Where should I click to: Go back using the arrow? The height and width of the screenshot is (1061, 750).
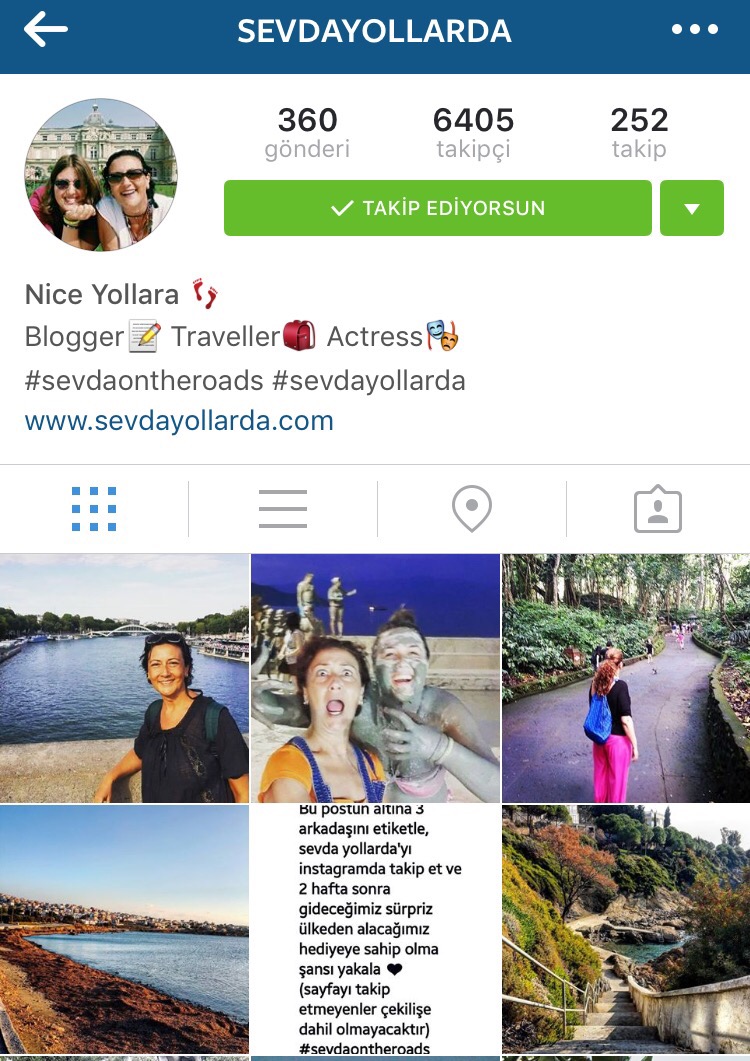tap(46, 30)
